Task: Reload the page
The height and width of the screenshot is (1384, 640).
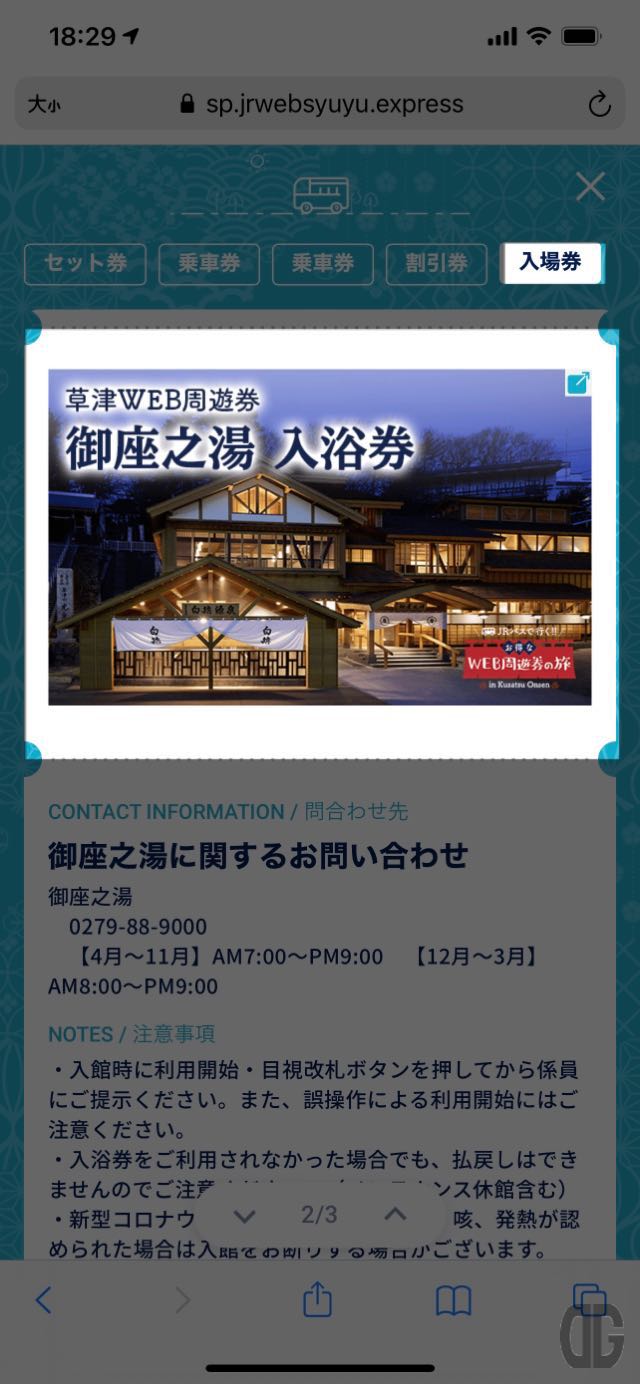Action: point(598,104)
